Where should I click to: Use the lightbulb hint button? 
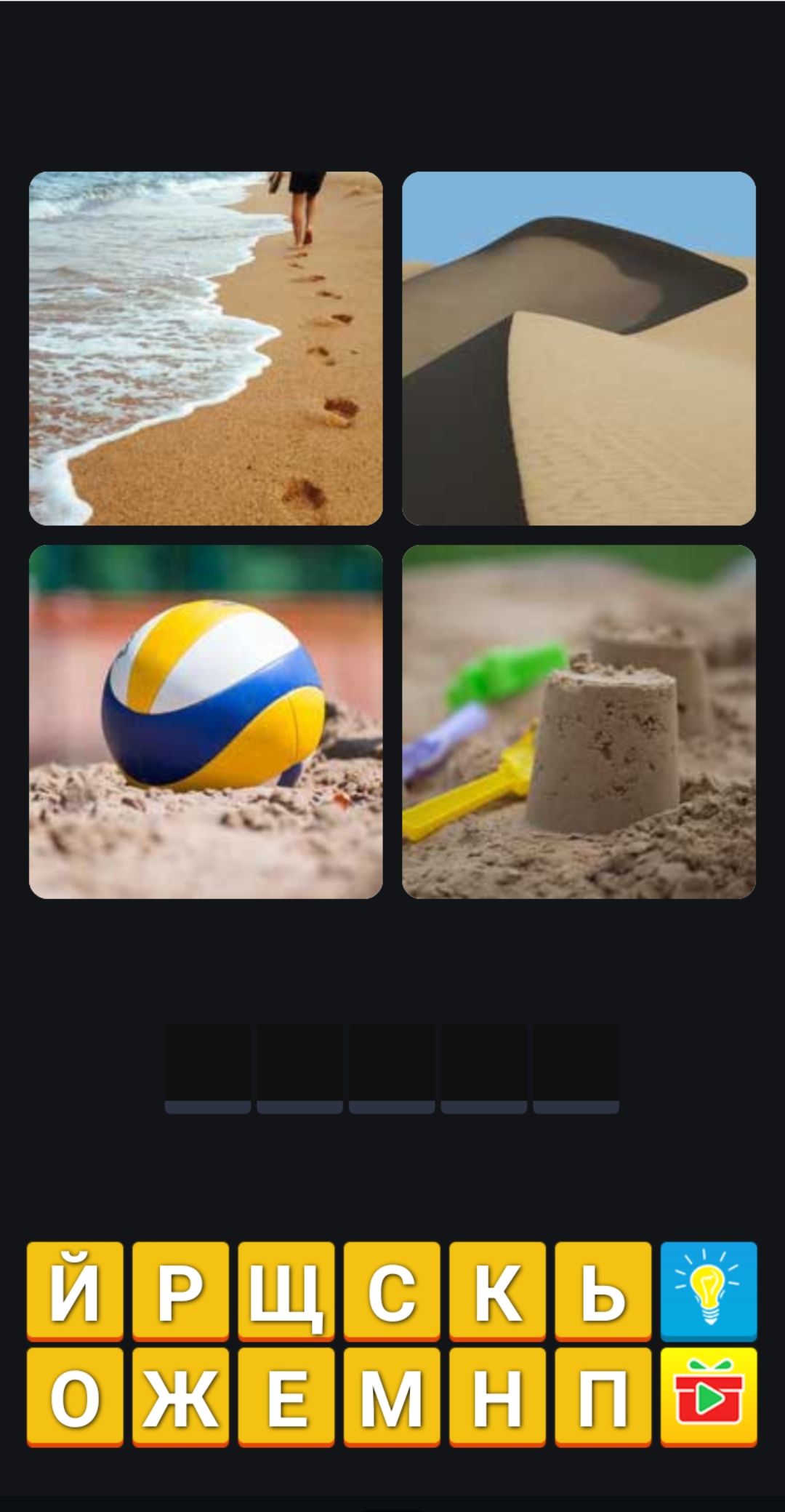709,1289
